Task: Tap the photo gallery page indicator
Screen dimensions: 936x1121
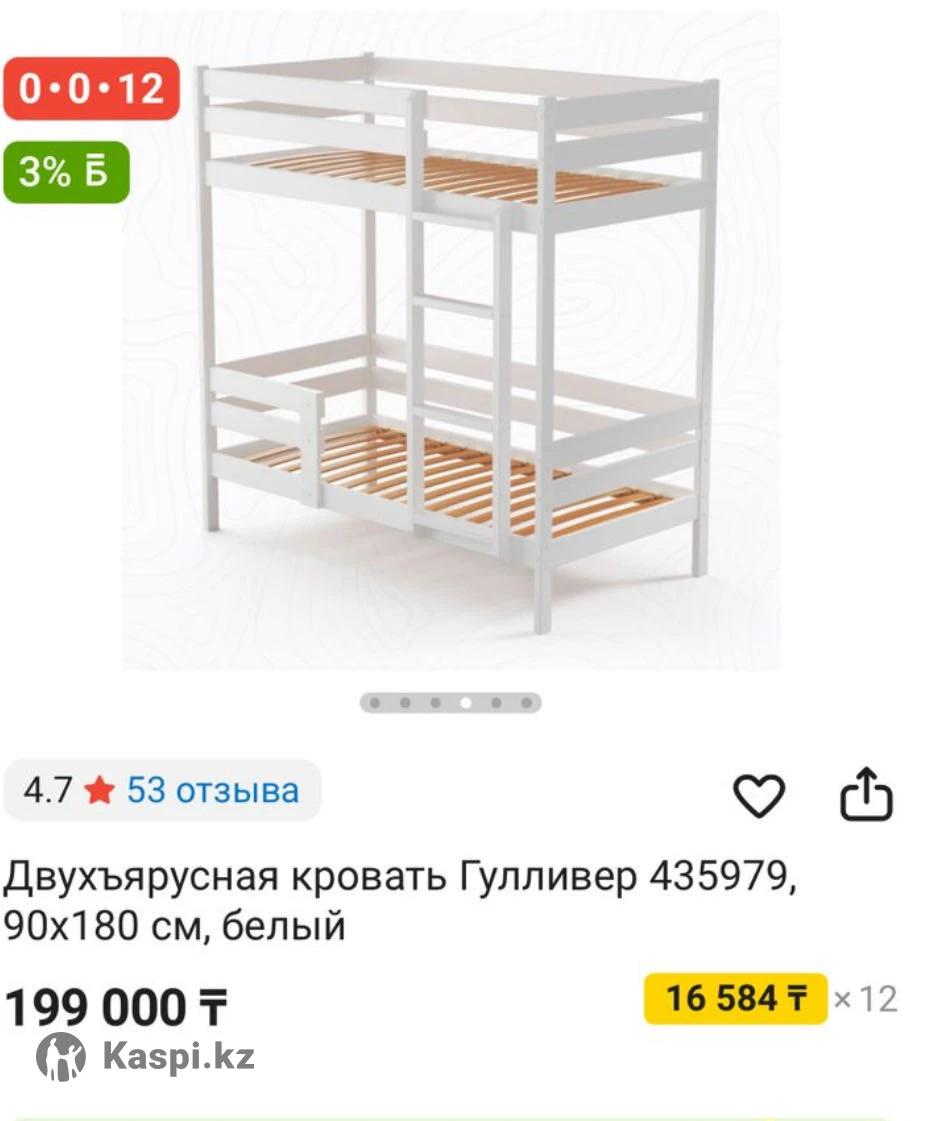Action: pos(450,703)
